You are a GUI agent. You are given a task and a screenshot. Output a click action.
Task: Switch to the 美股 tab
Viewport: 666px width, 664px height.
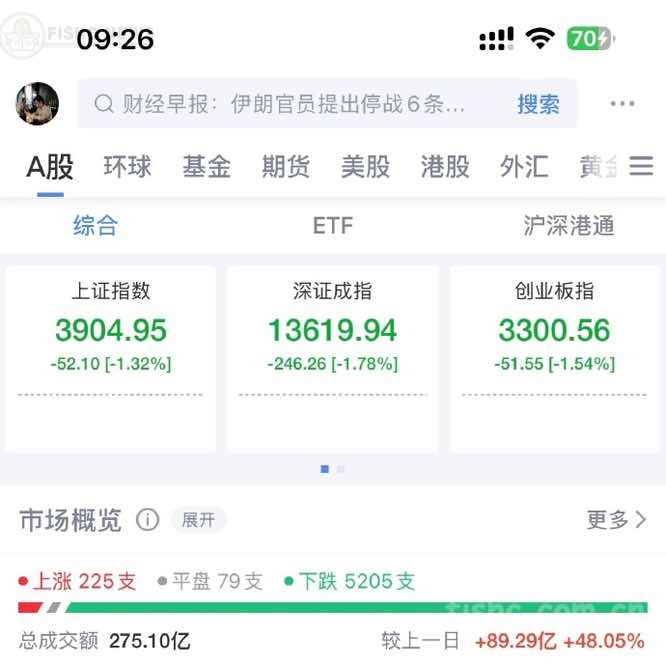coord(365,166)
